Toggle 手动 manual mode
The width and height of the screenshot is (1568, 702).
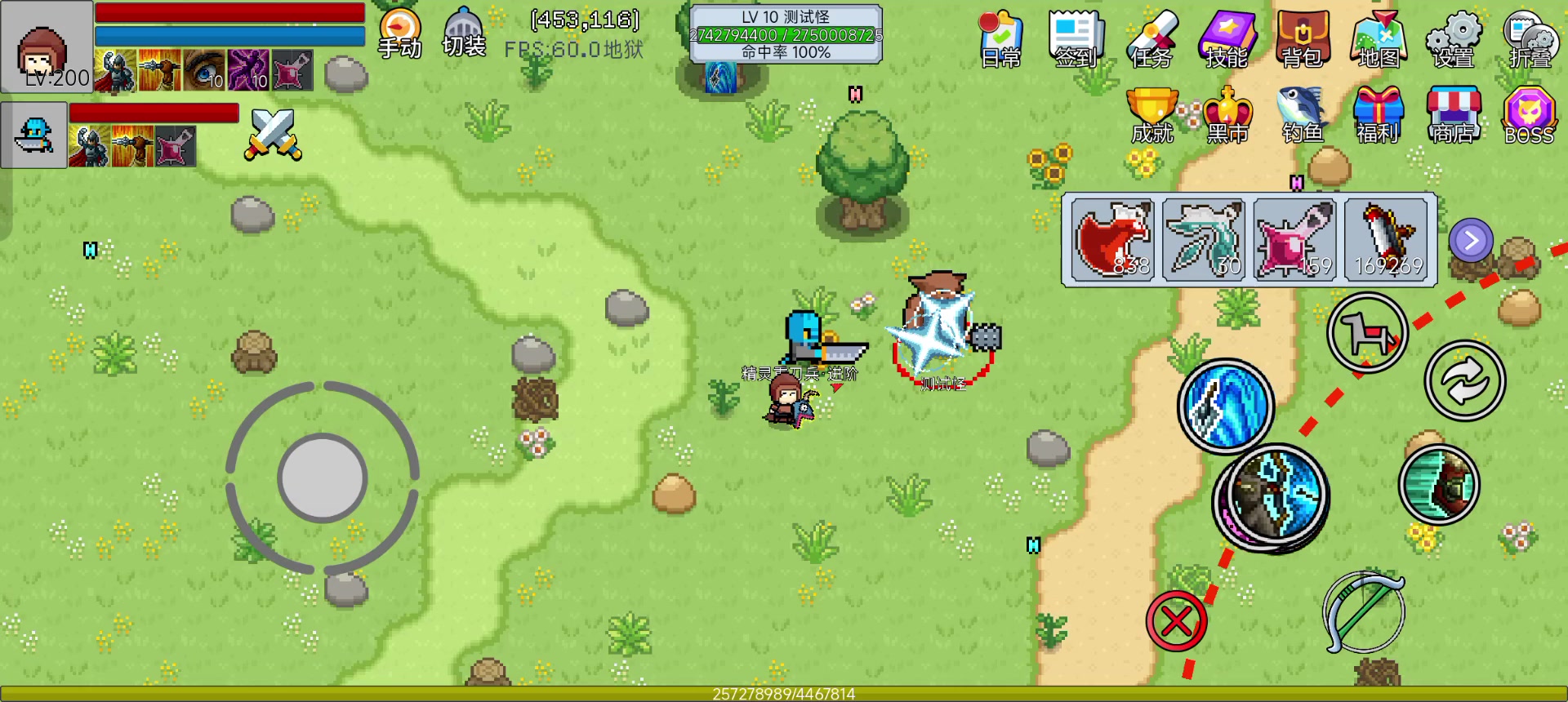click(400, 34)
